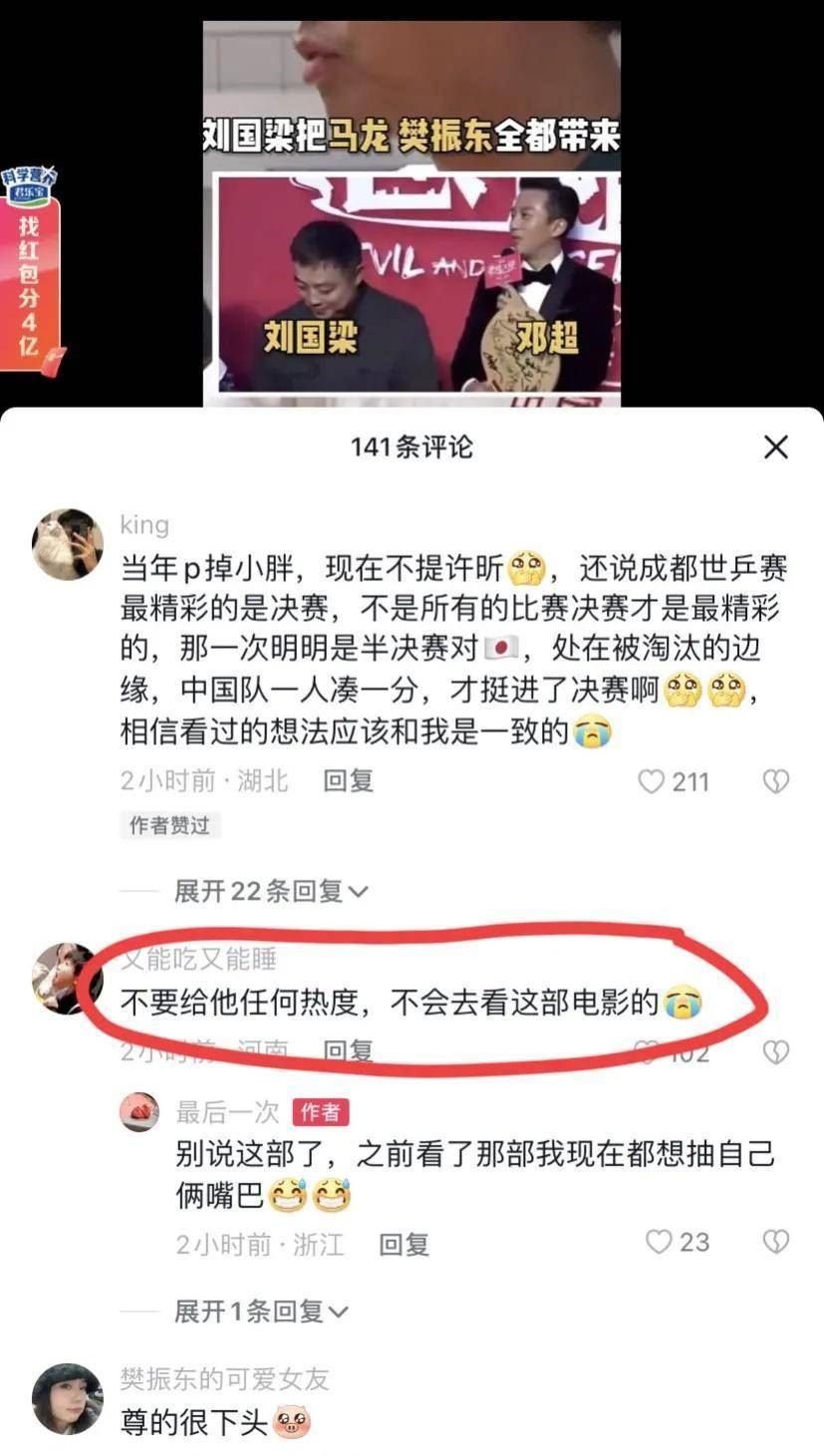Close the 141条评论 comments panel
This screenshot has width=824, height=1456.
(x=775, y=446)
